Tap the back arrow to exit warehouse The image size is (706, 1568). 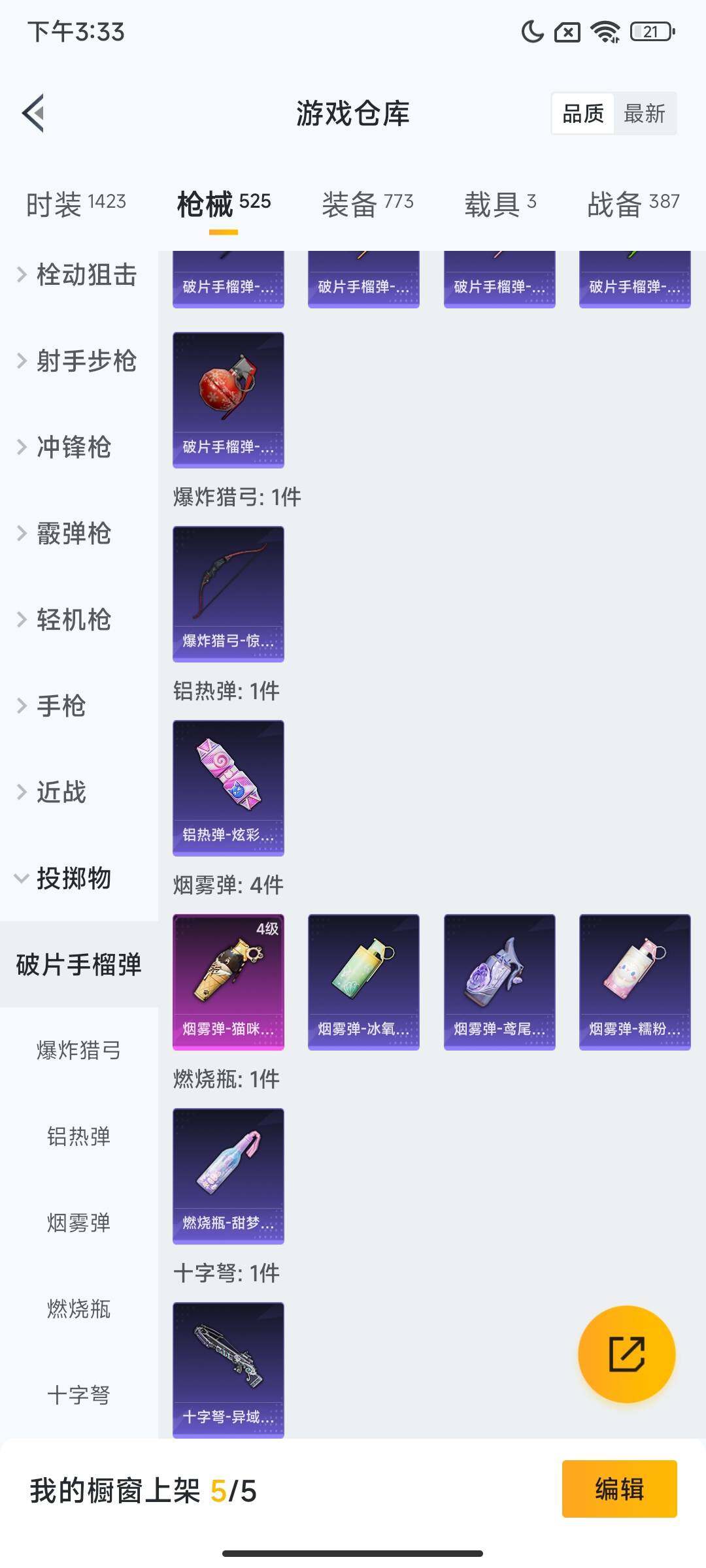(32, 112)
